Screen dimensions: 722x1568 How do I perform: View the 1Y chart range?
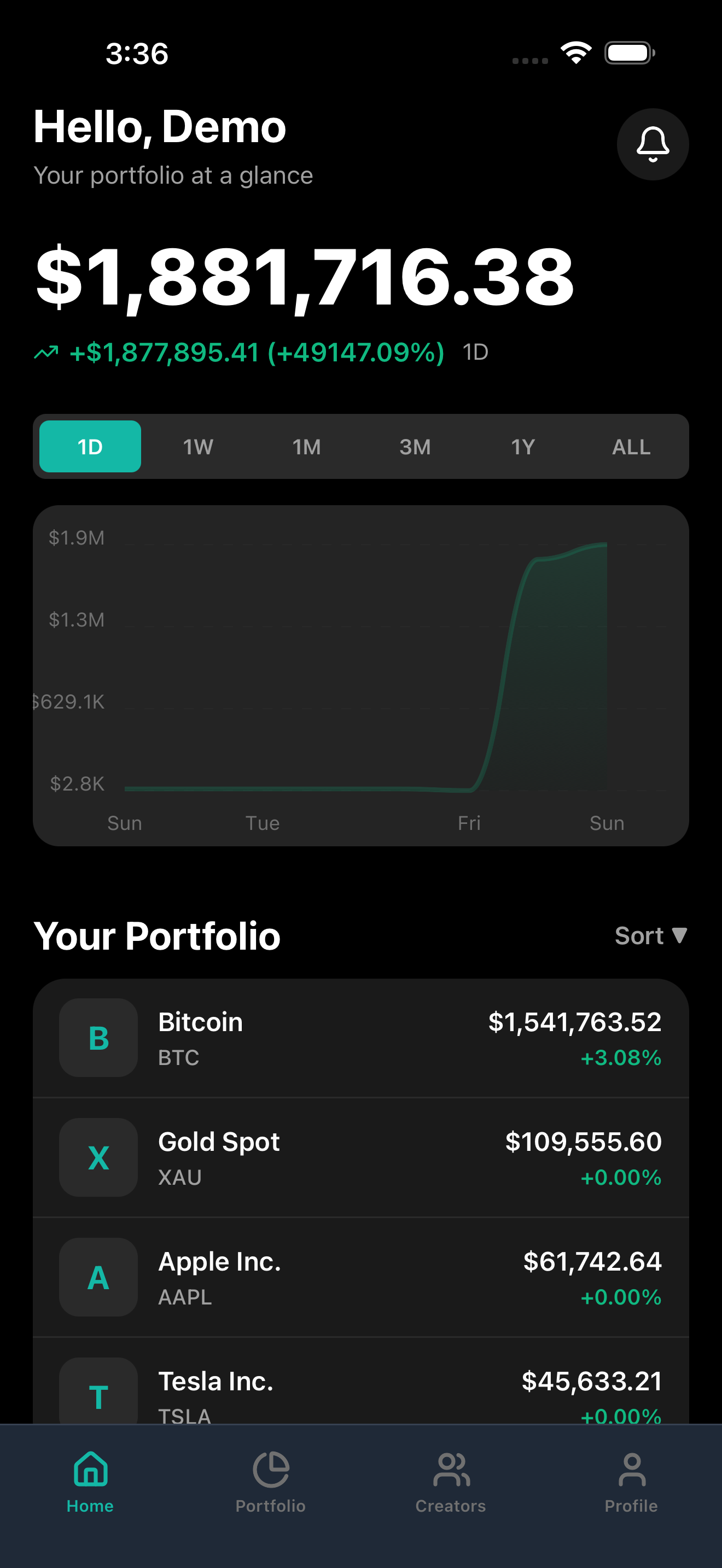522,447
